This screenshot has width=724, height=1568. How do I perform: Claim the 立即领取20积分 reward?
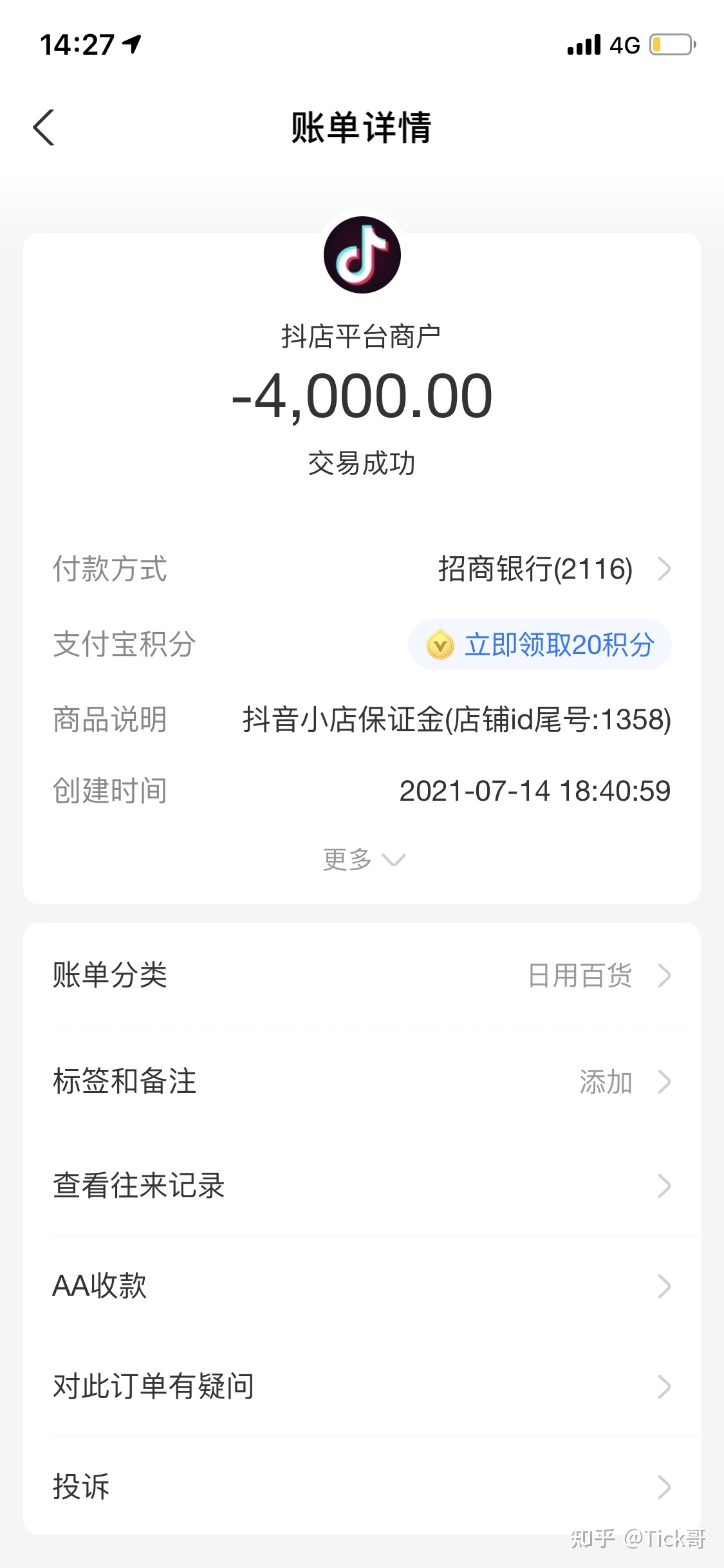[539, 644]
